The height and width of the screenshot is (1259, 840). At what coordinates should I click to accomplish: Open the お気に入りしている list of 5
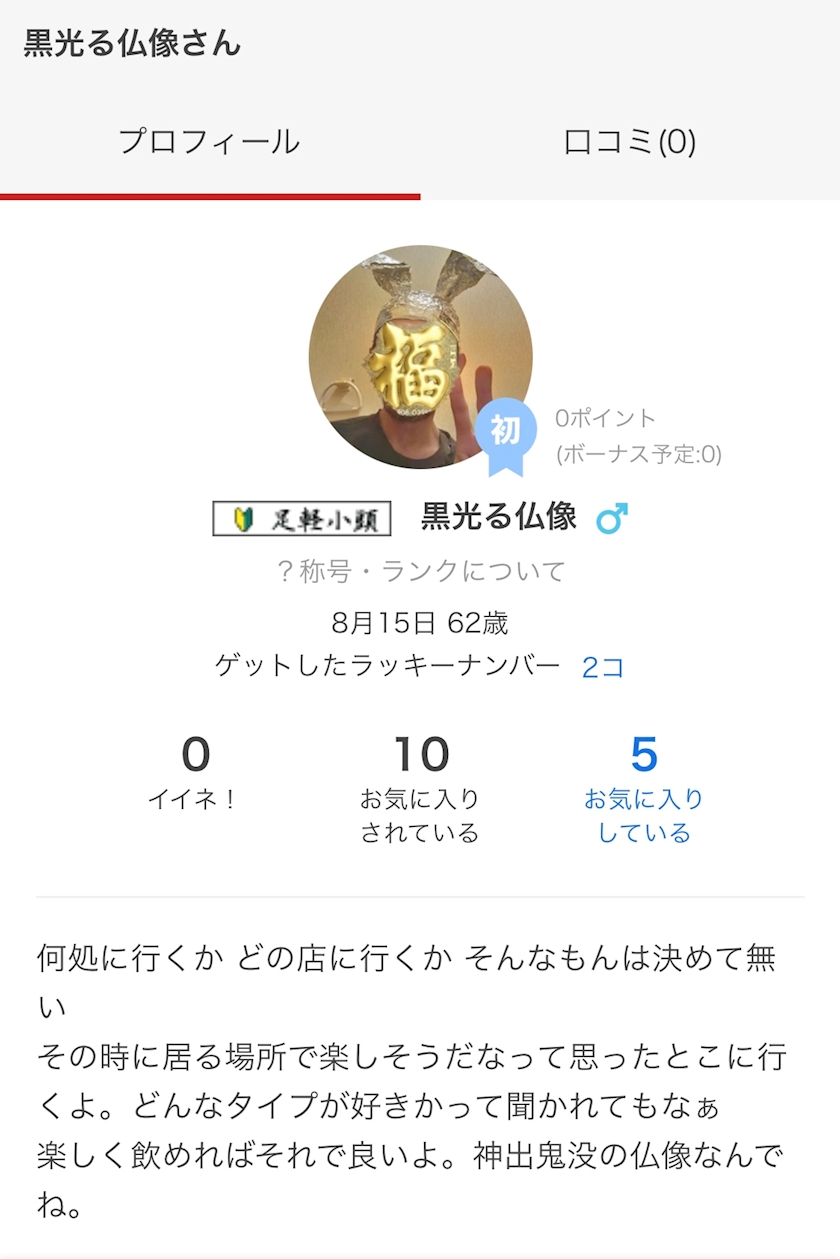point(644,789)
